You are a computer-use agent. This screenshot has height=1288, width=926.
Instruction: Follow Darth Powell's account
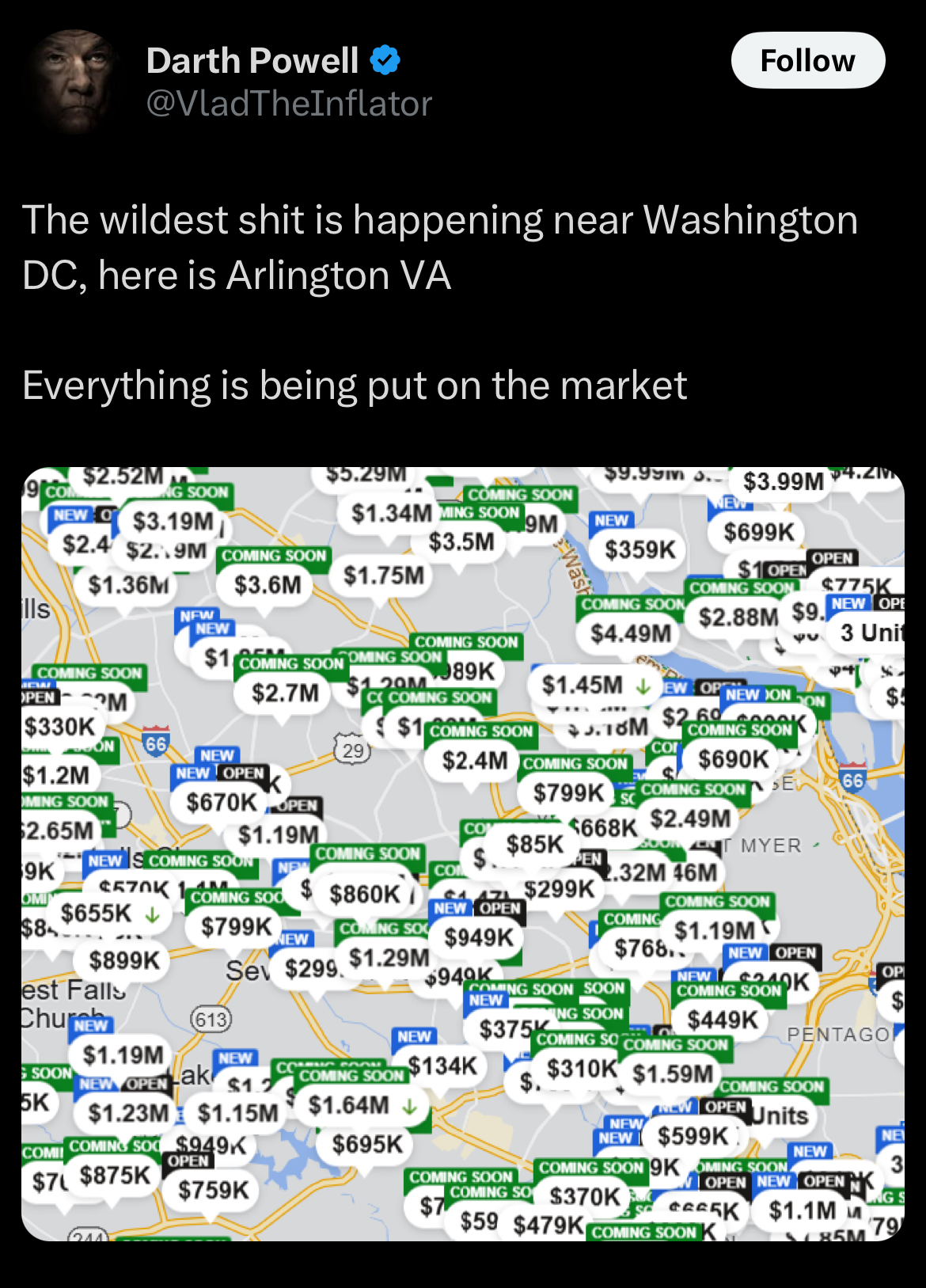807,61
